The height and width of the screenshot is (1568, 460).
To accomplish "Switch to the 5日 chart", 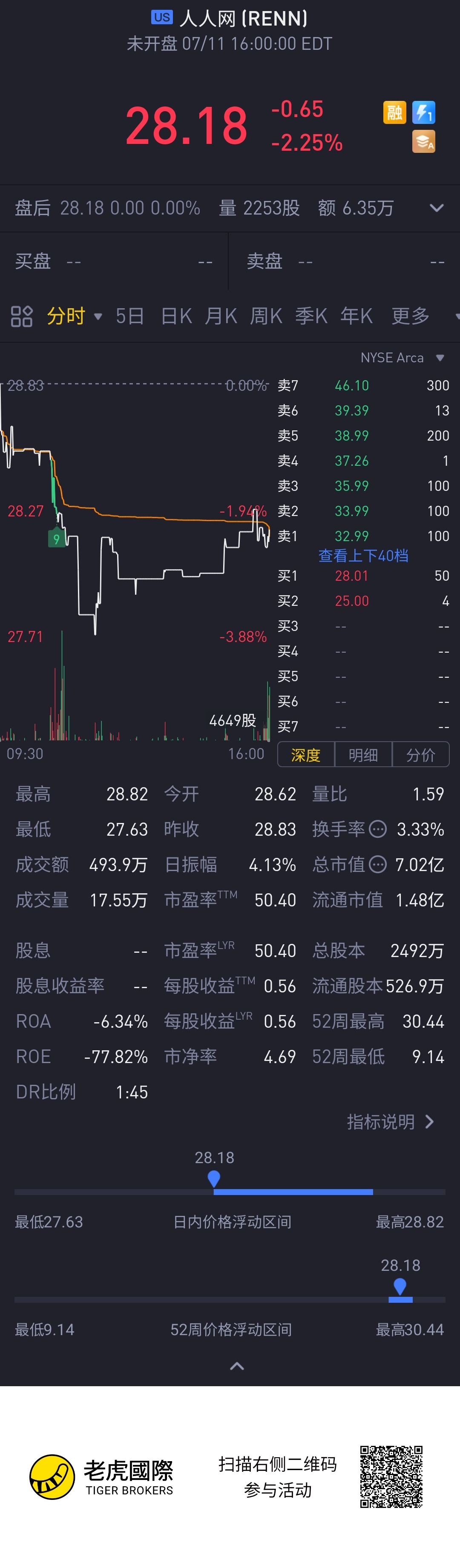I will pos(130,316).
